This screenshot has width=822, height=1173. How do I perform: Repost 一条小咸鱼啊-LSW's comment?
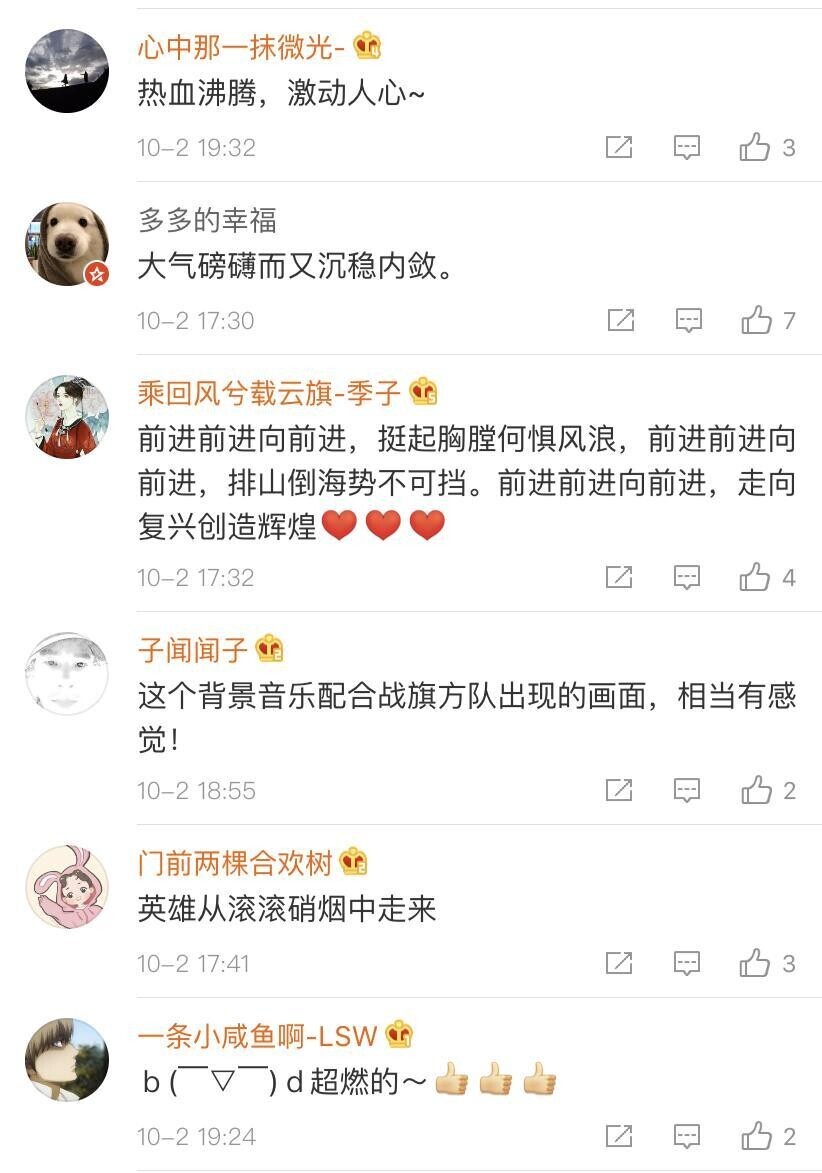(620, 1136)
